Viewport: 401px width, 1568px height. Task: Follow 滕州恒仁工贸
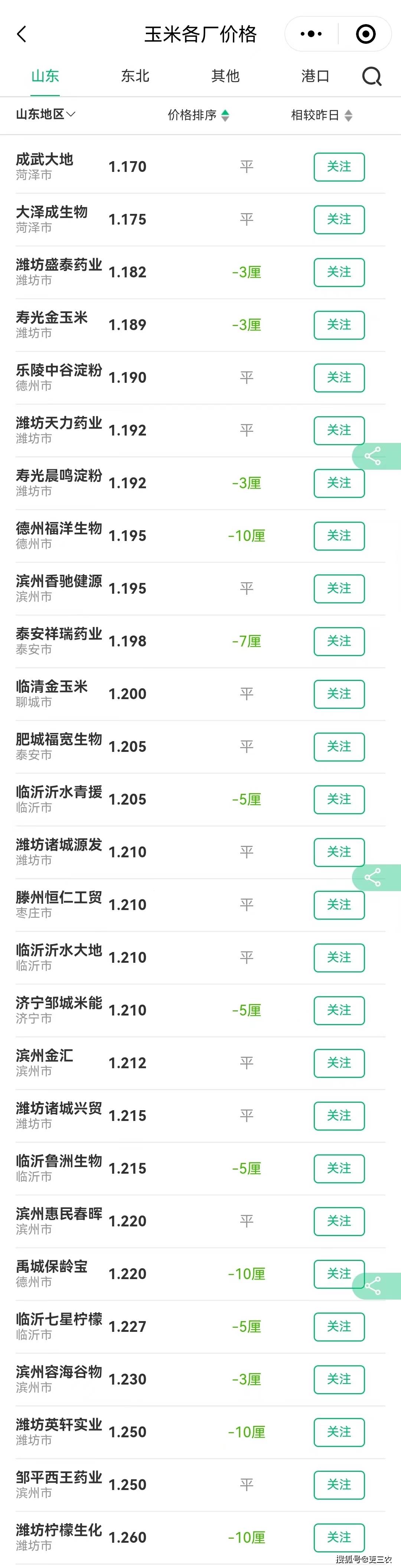[339, 904]
